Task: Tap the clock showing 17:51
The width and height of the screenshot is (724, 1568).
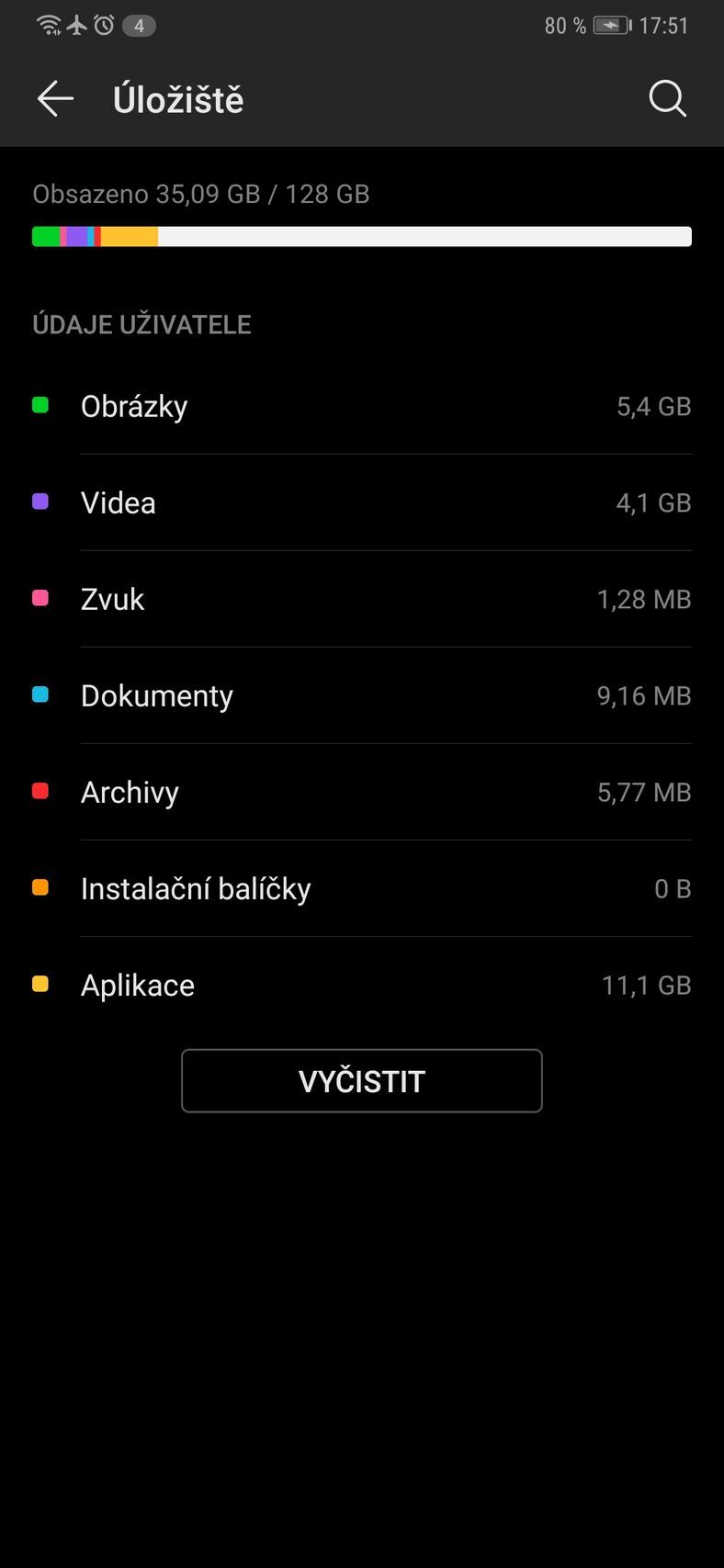Action: pyautogui.click(x=664, y=25)
